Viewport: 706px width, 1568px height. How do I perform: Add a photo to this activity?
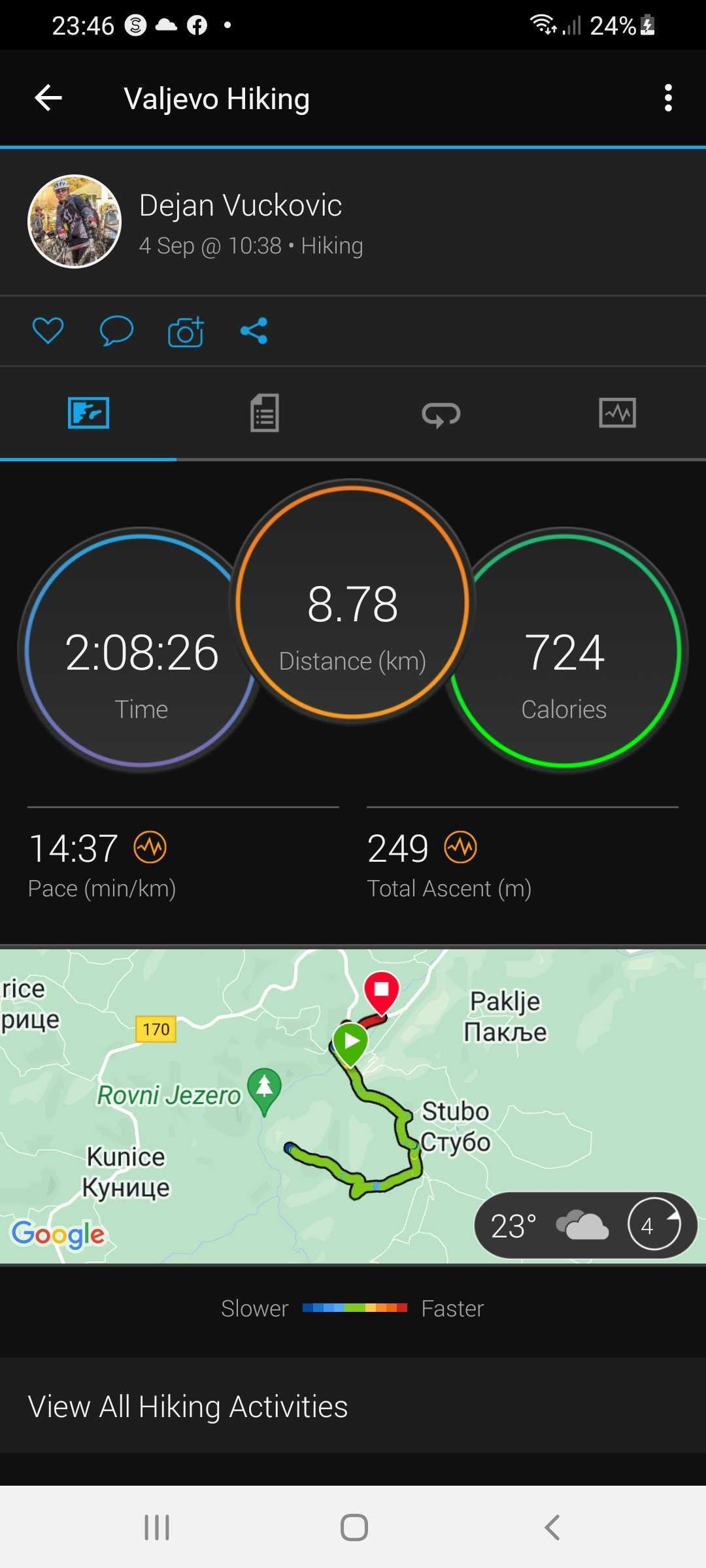pyautogui.click(x=186, y=331)
